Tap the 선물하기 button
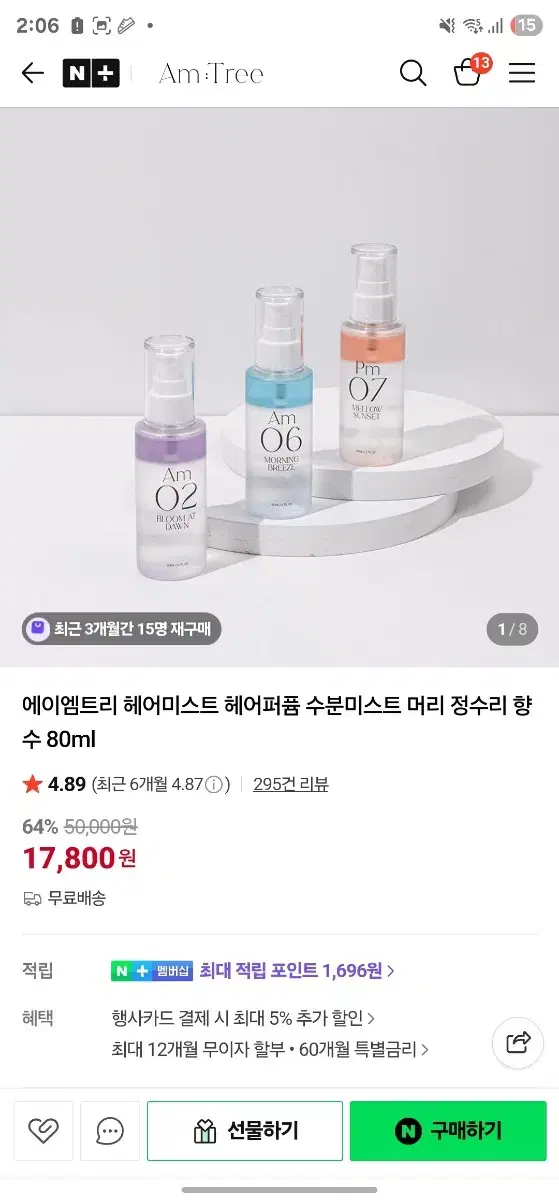Image resolution: width=559 pixels, height=1200 pixels. point(245,1131)
